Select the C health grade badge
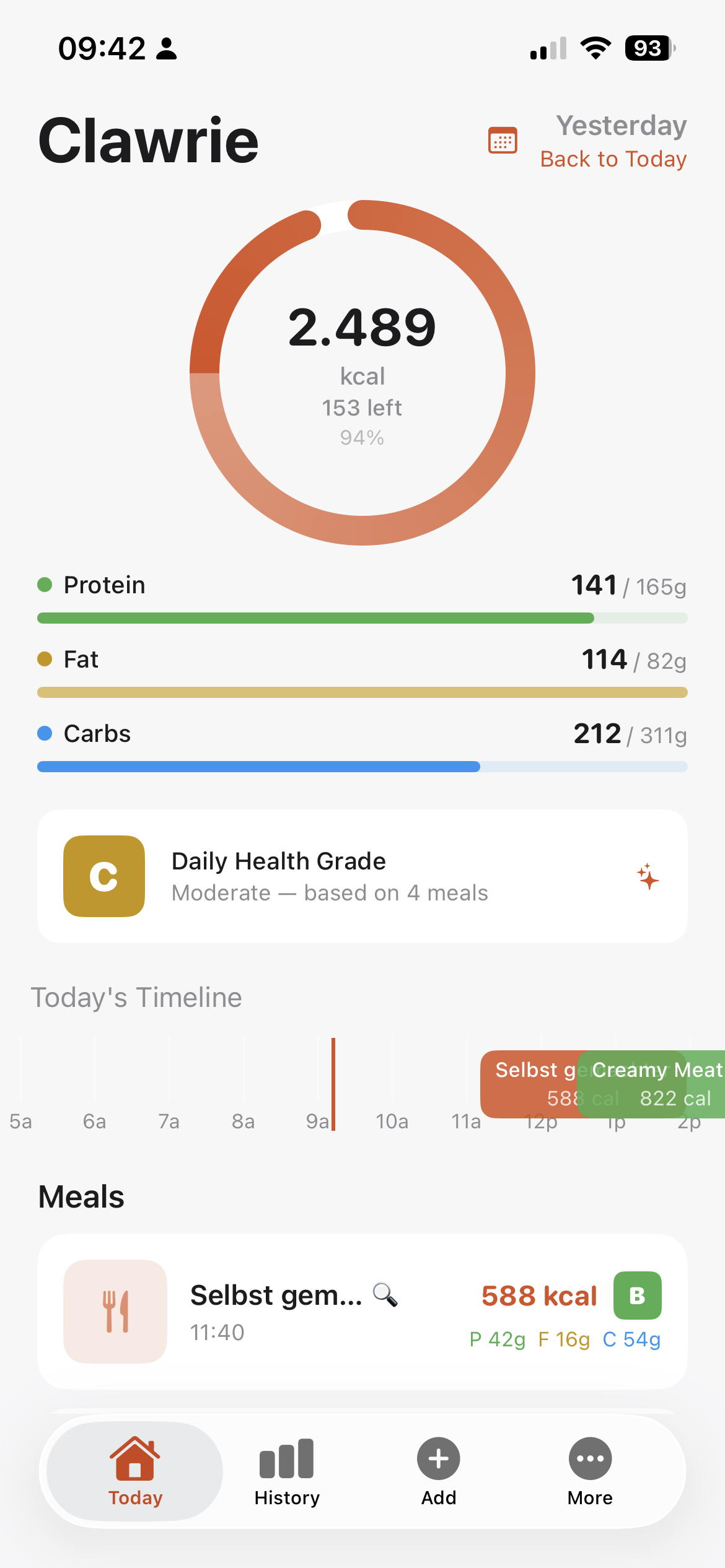725x1568 pixels. pos(103,876)
